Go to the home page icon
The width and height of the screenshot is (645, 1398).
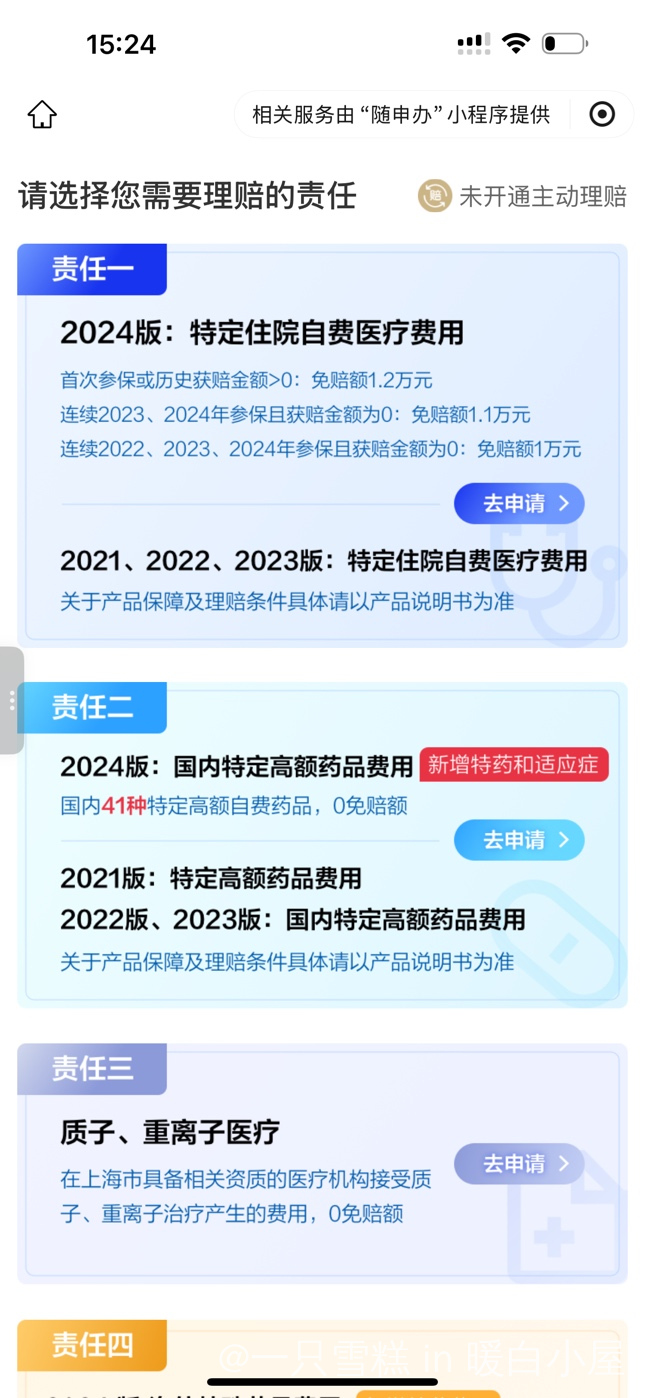(42, 114)
